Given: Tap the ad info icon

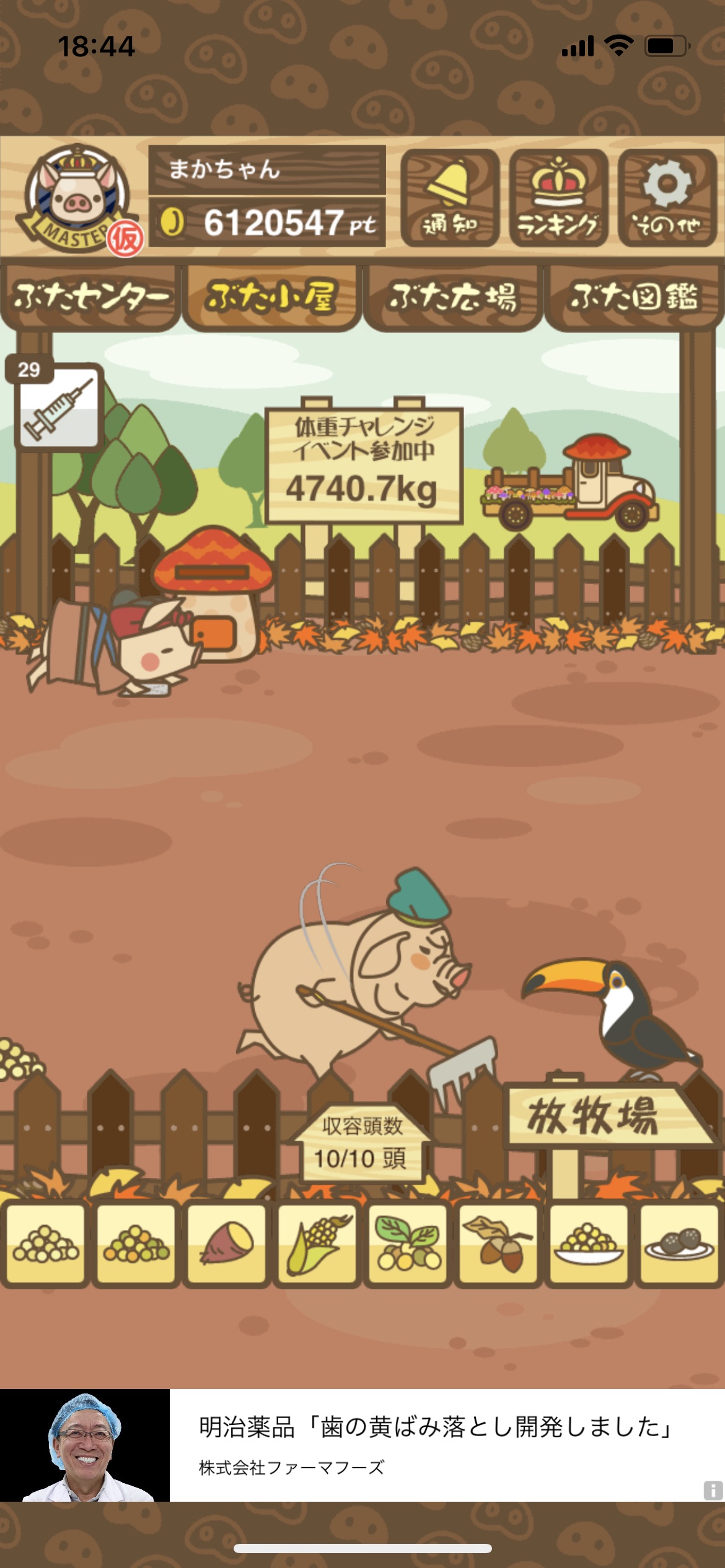Looking at the screenshot, I should 713,1490.
